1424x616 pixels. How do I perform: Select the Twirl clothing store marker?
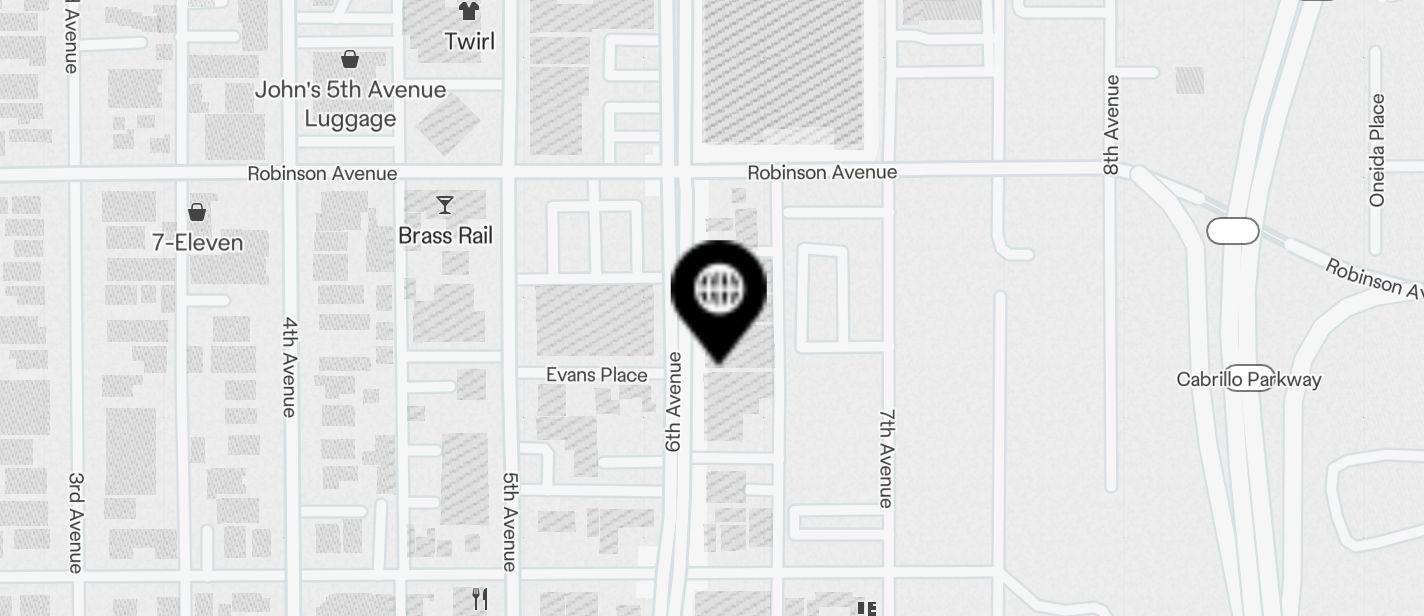[469, 12]
